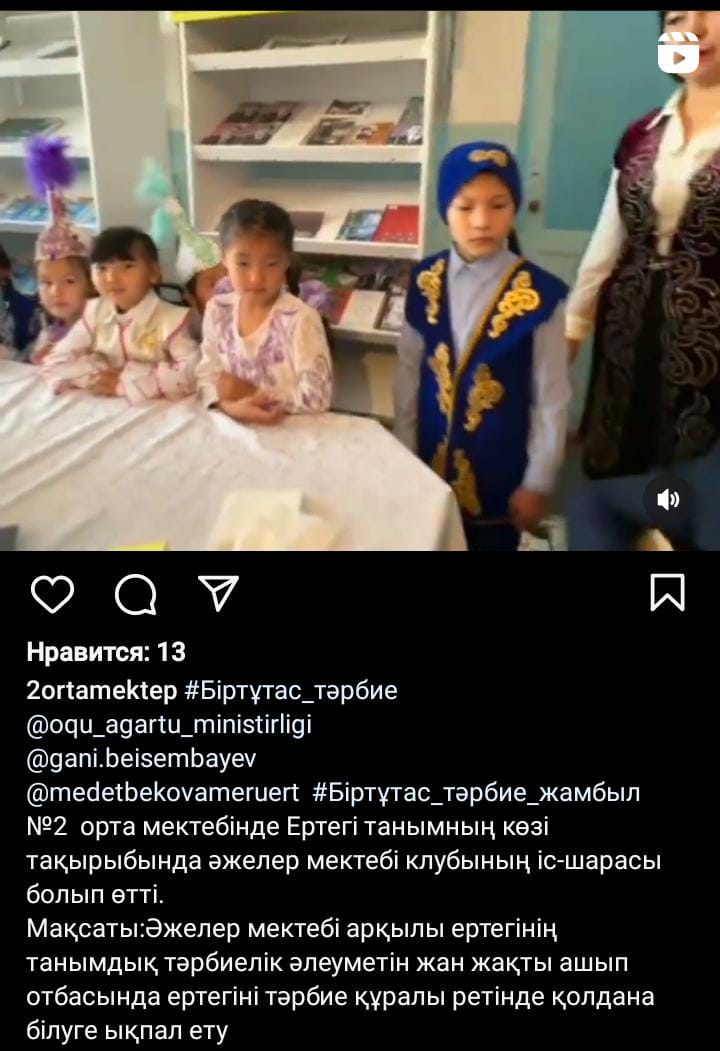The height and width of the screenshot is (1051, 720).
Task: Save this post with the bookmark icon
Action: pyautogui.click(x=667, y=592)
